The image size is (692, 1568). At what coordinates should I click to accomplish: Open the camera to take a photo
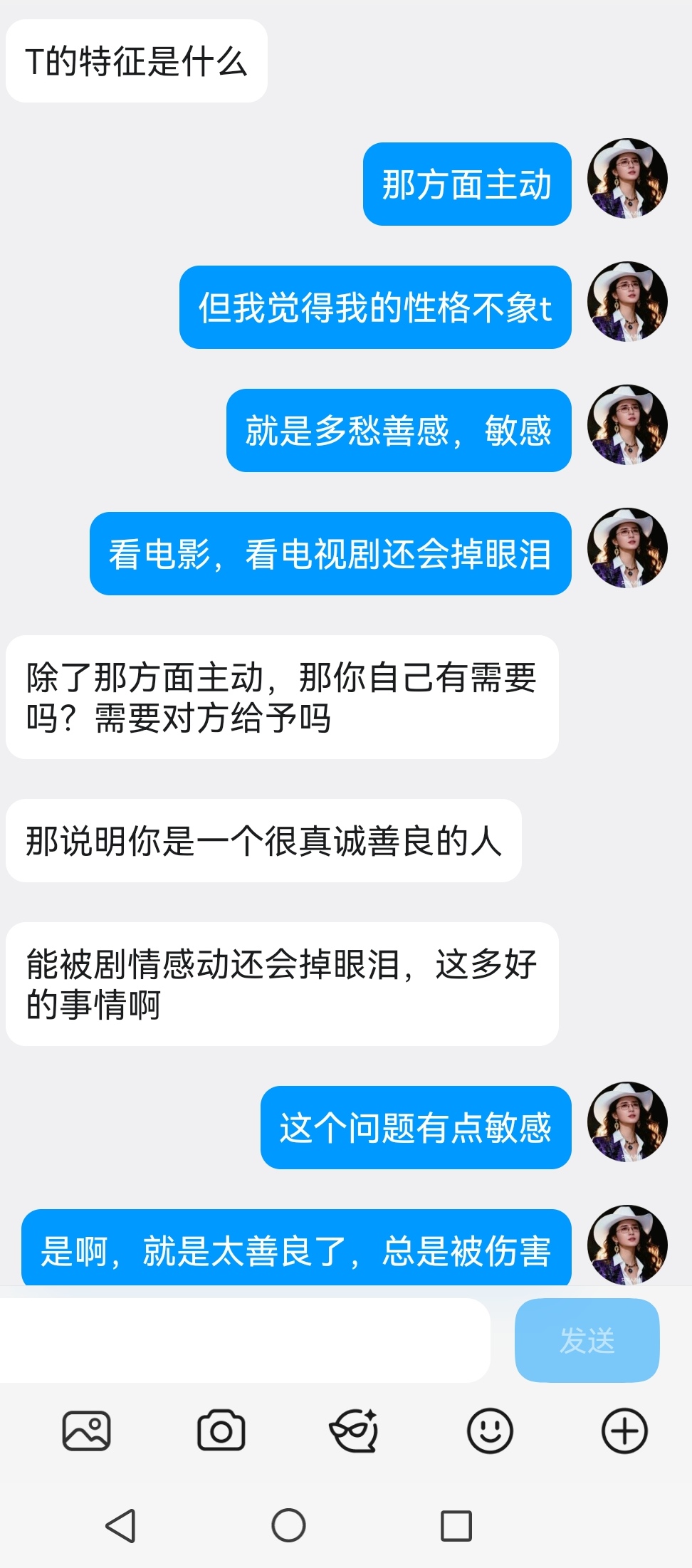pyautogui.click(x=221, y=1431)
